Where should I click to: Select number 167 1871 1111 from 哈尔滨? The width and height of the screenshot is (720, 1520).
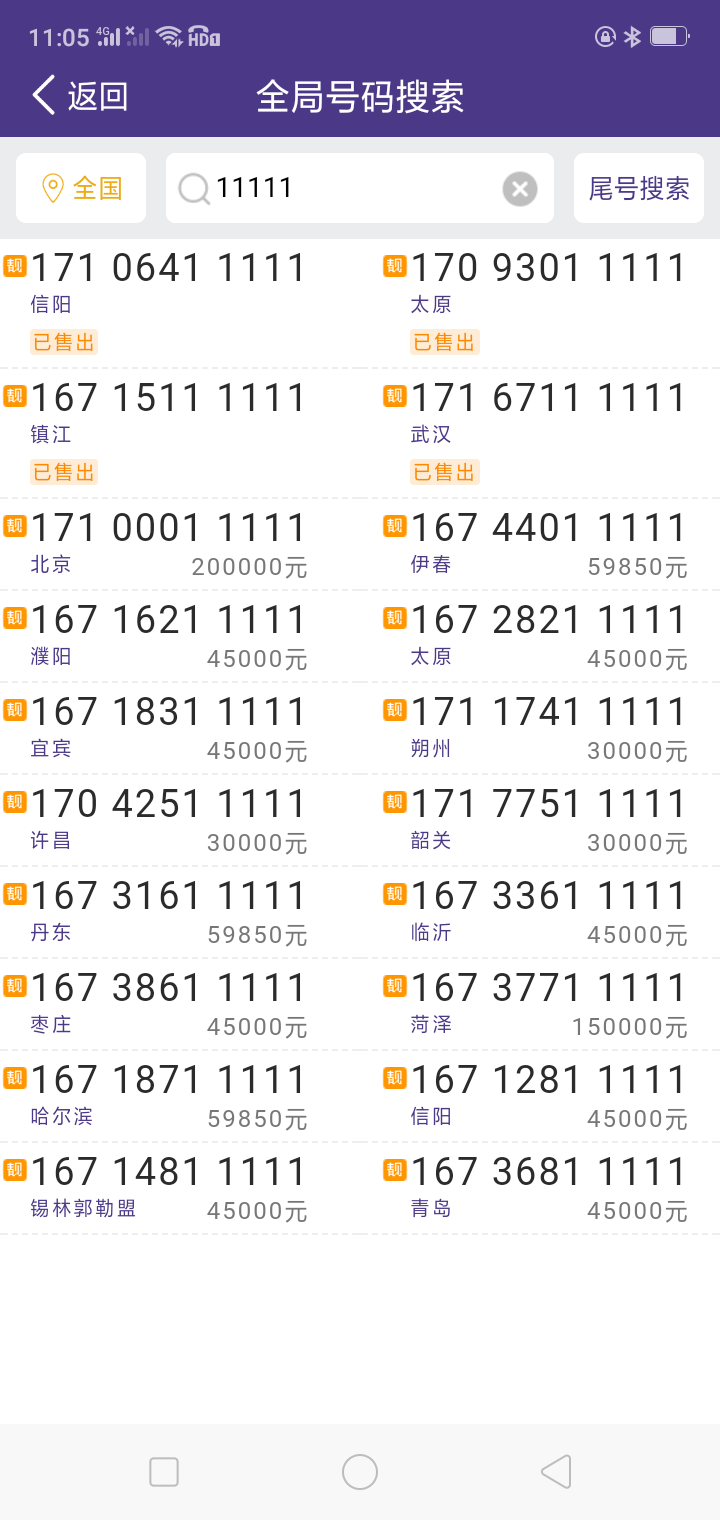pyautogui.click(x=170, y=1095)
